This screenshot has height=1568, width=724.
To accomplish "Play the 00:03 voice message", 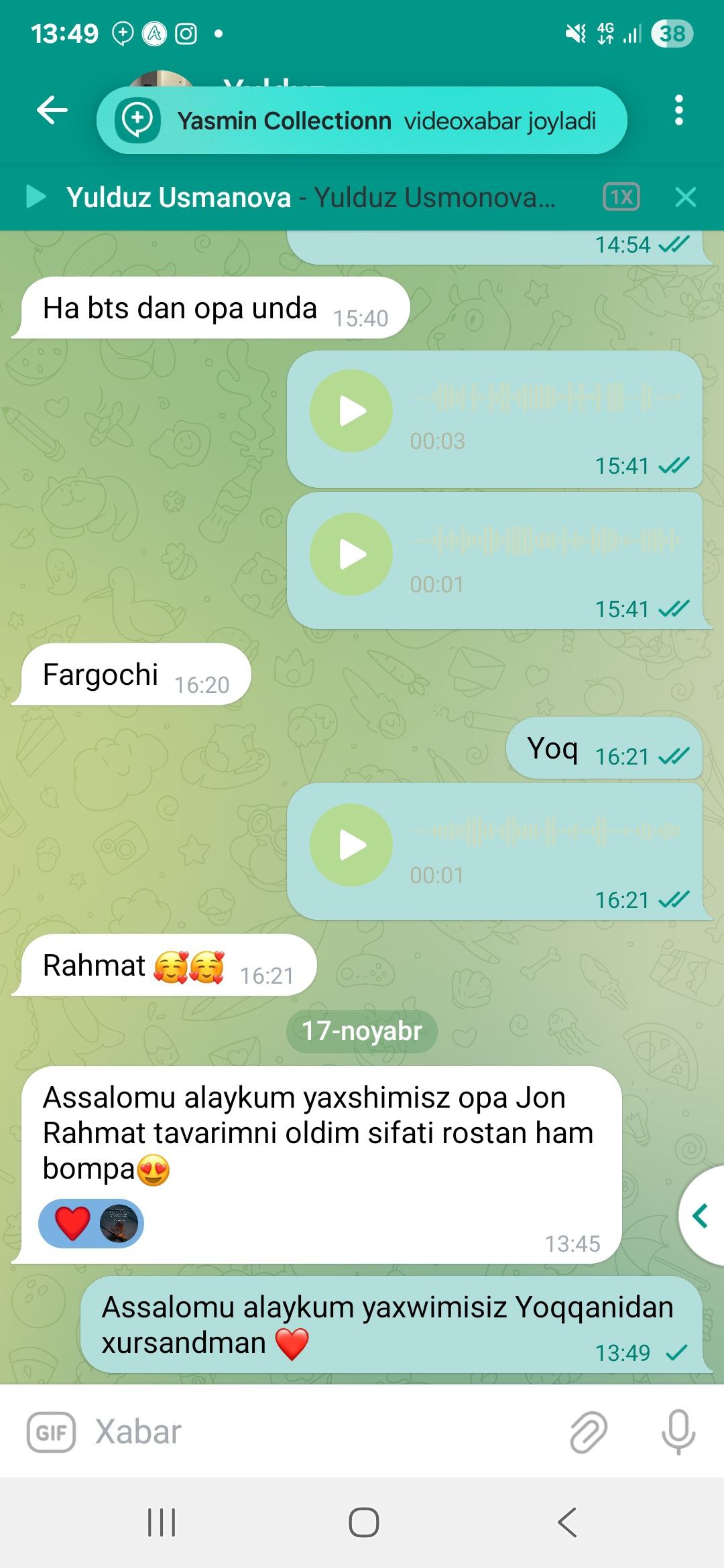I will (x=351, y=411).
